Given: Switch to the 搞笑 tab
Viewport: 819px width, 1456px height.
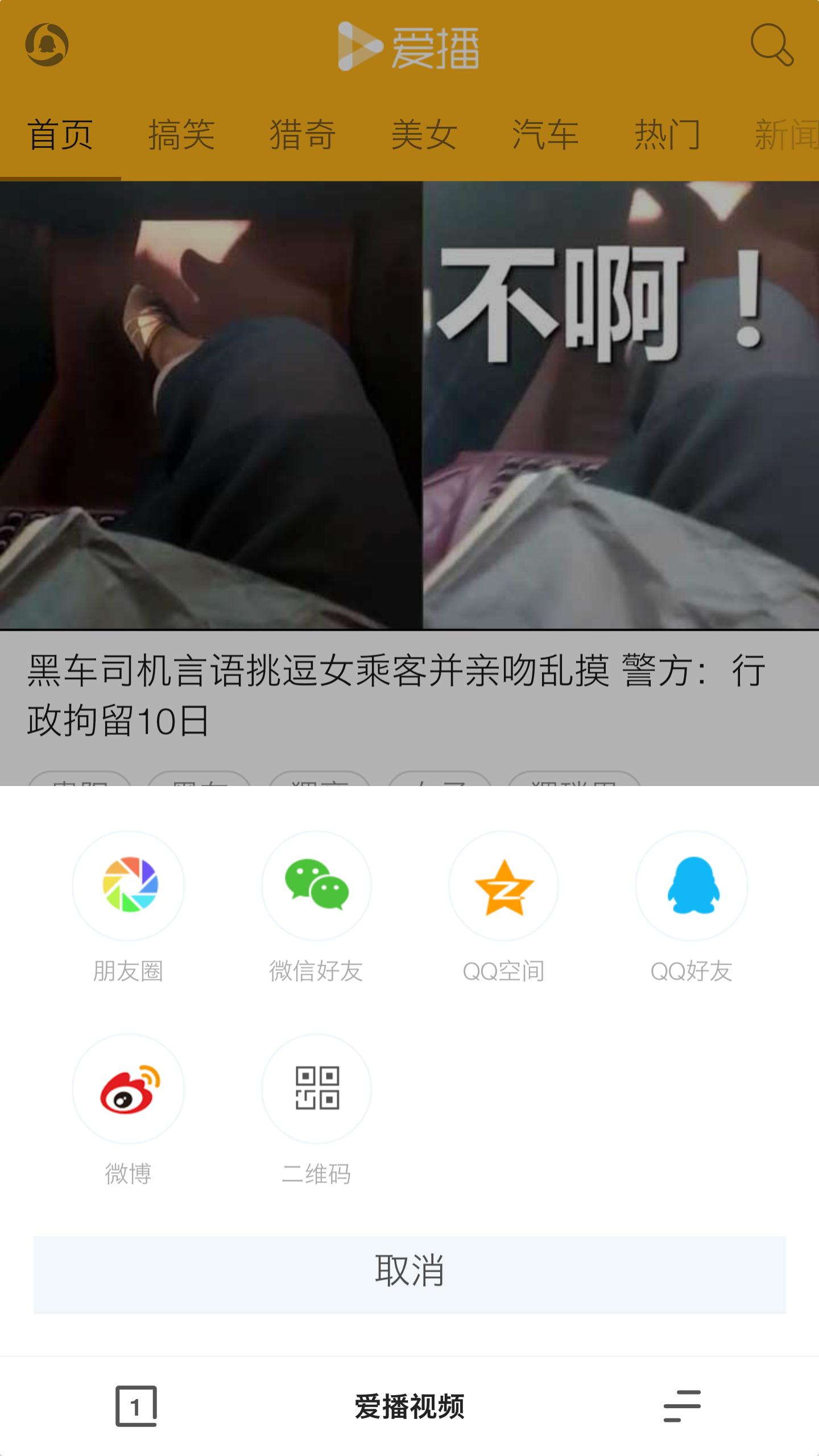Looking at the screenshot, I should coord(182,135).
